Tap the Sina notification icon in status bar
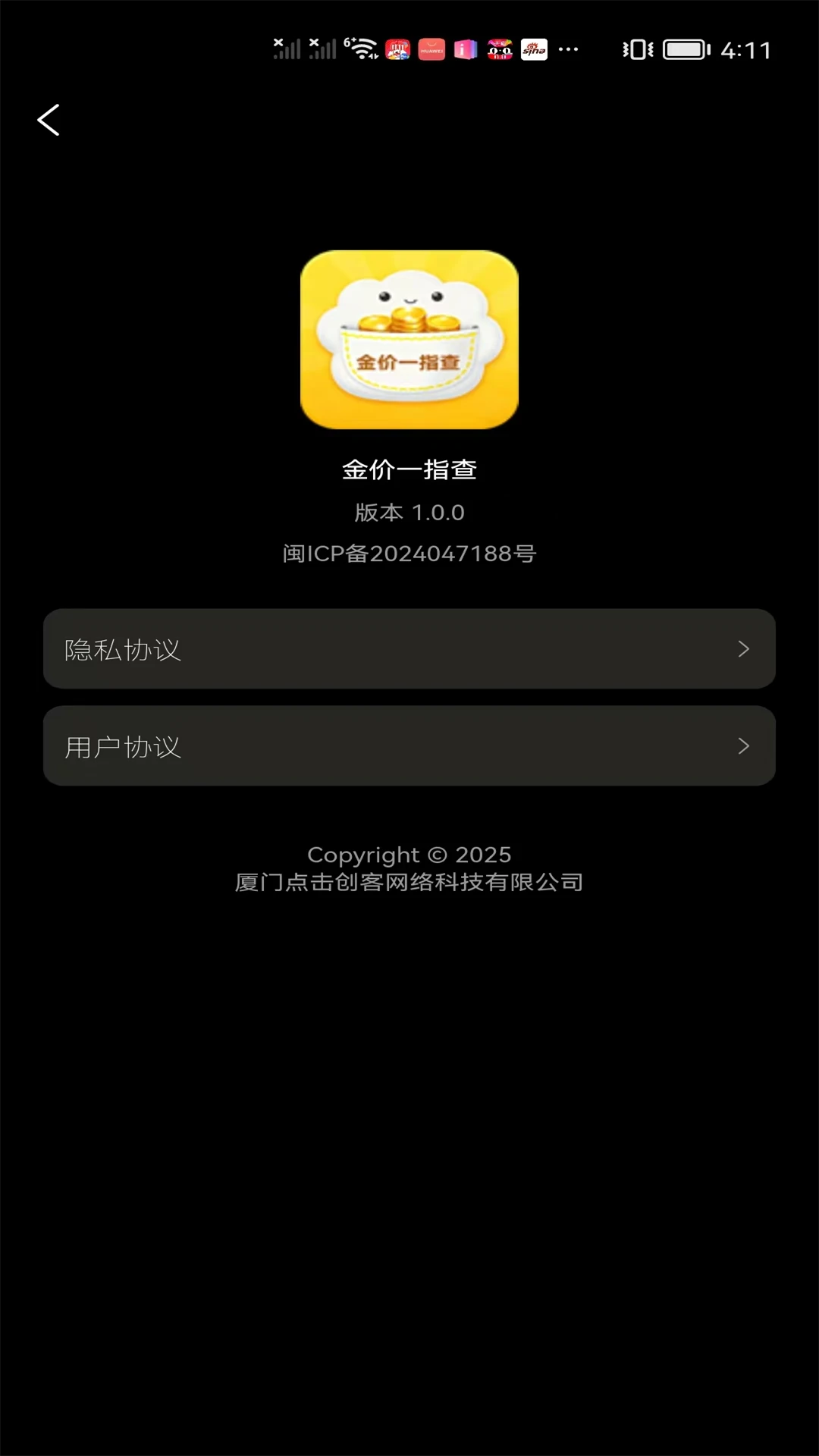The image size is (819, 1456). (535, 50)
